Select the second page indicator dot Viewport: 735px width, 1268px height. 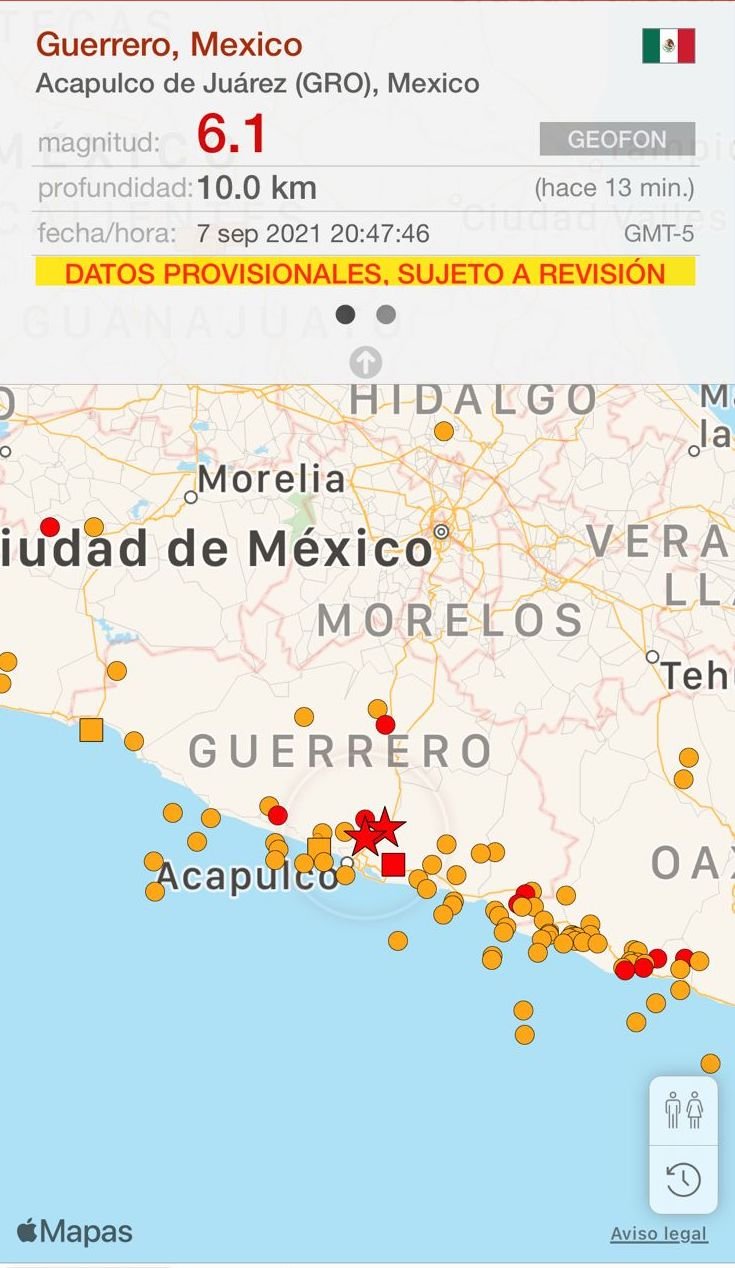(x=386, y=315)
